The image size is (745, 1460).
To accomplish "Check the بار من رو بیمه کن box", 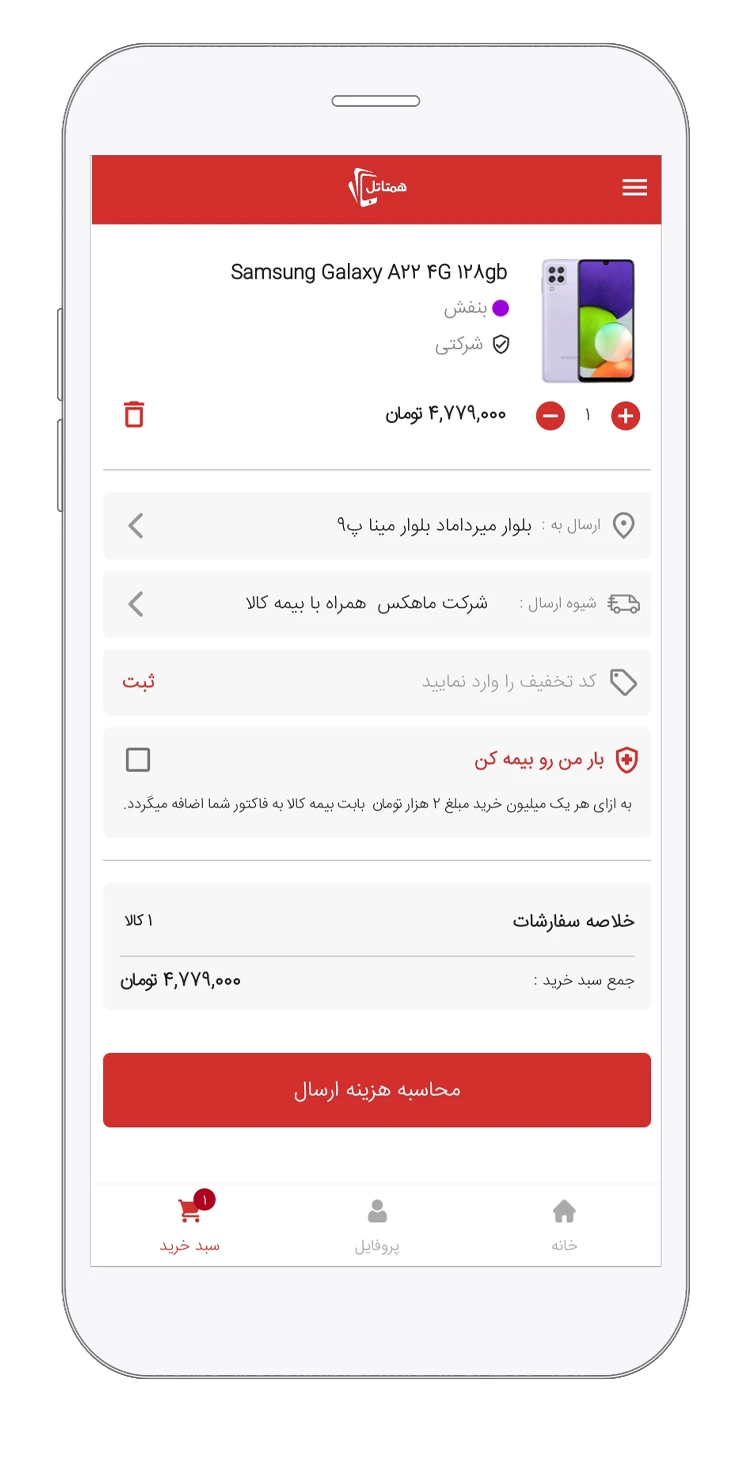I will click(138, 760).
